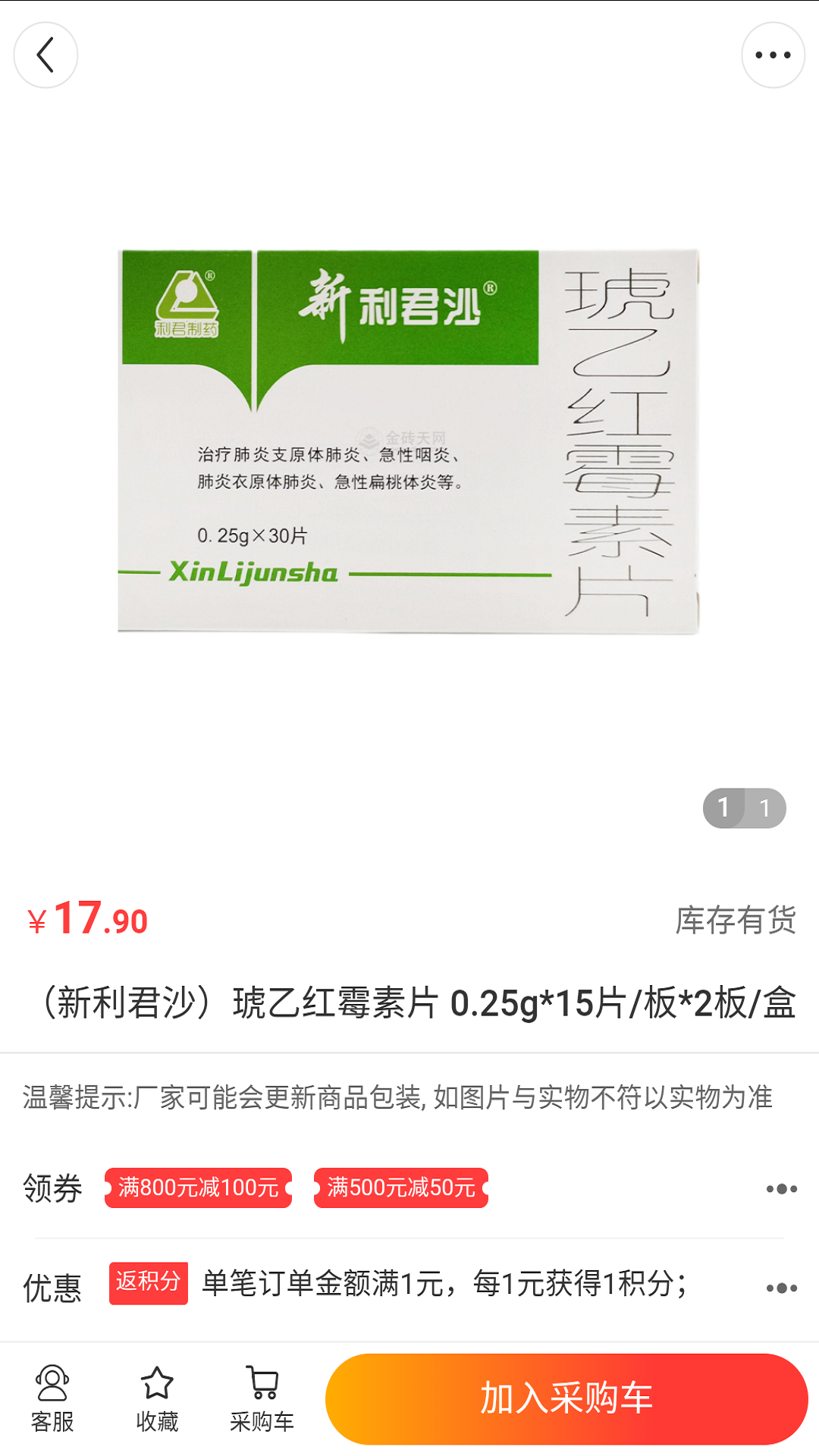Open the more options menu icon

pos(773,55)
